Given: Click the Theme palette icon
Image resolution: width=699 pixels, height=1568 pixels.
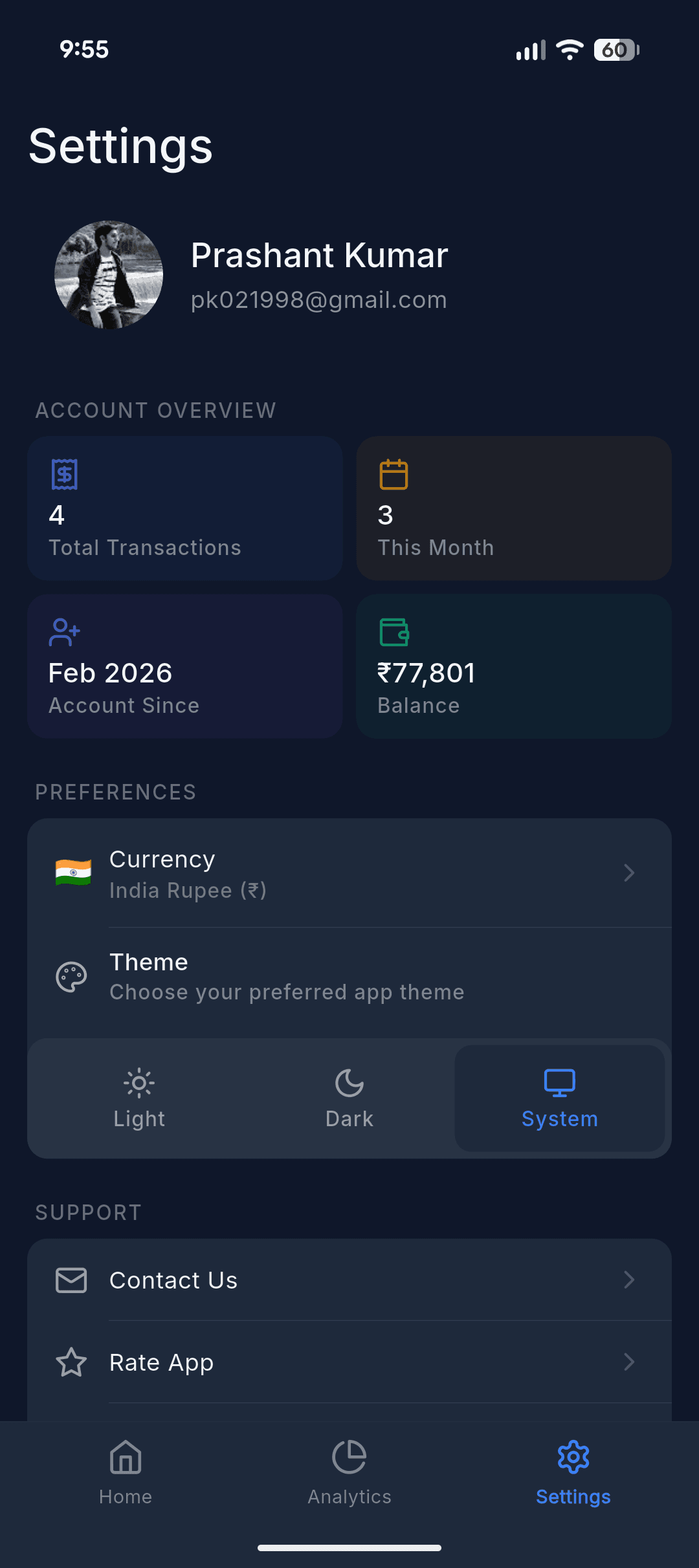Looking at the screenshot, I should coord(72,976).
